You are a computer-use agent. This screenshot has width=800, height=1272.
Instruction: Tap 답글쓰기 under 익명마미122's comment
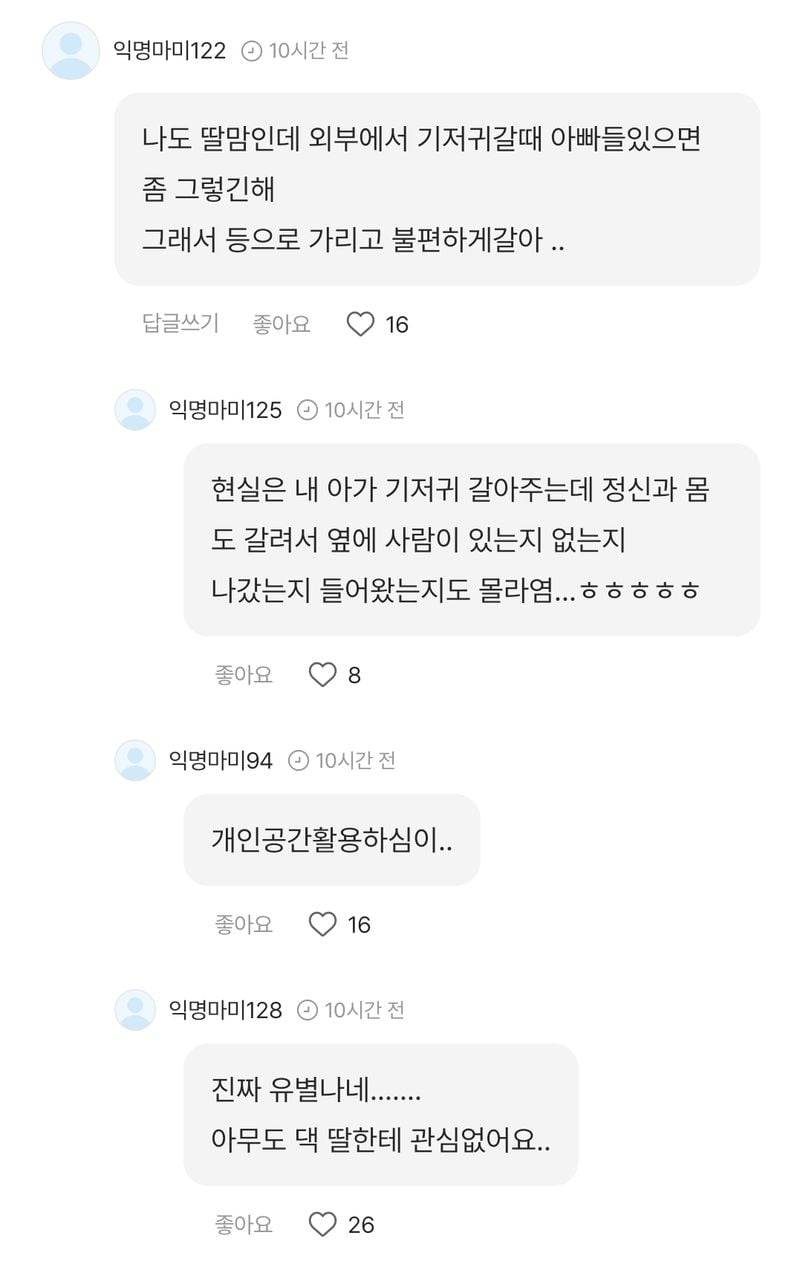[x=180, y=324]
